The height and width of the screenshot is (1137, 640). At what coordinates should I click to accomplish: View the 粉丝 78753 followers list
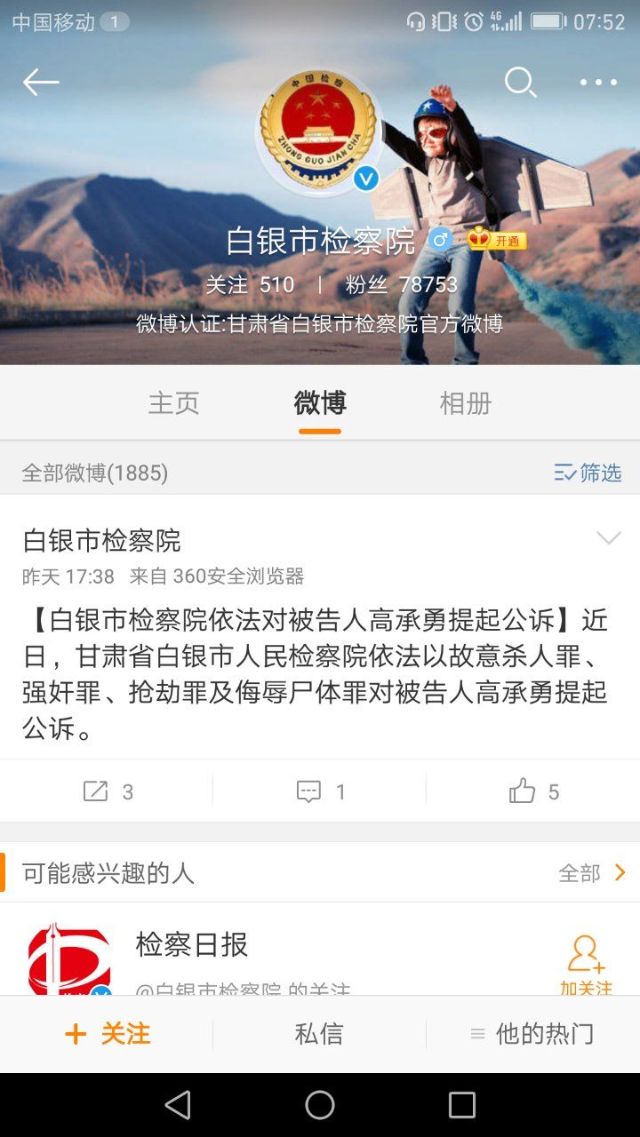401,285
